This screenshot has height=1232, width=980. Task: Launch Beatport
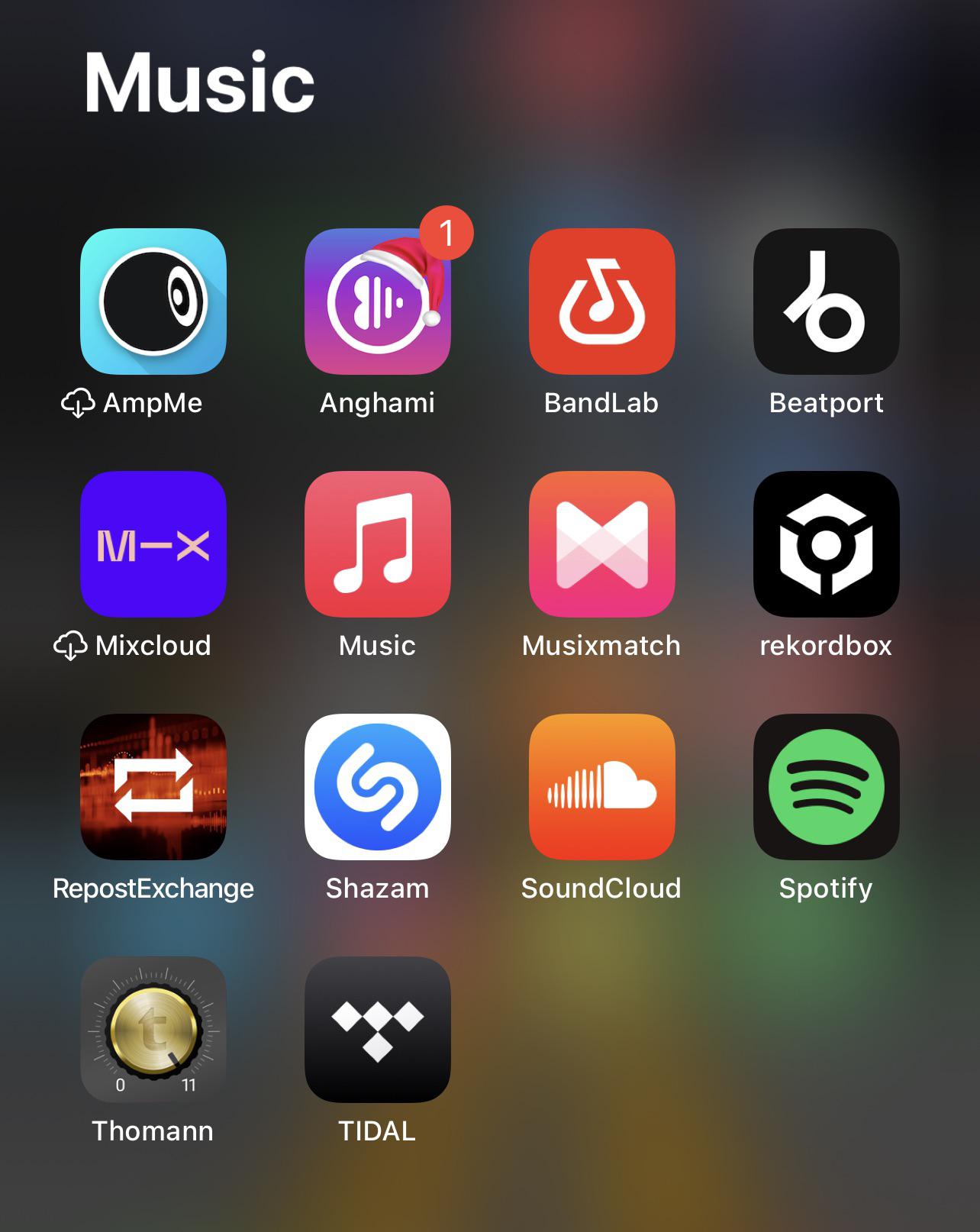[x=827, y=302]
